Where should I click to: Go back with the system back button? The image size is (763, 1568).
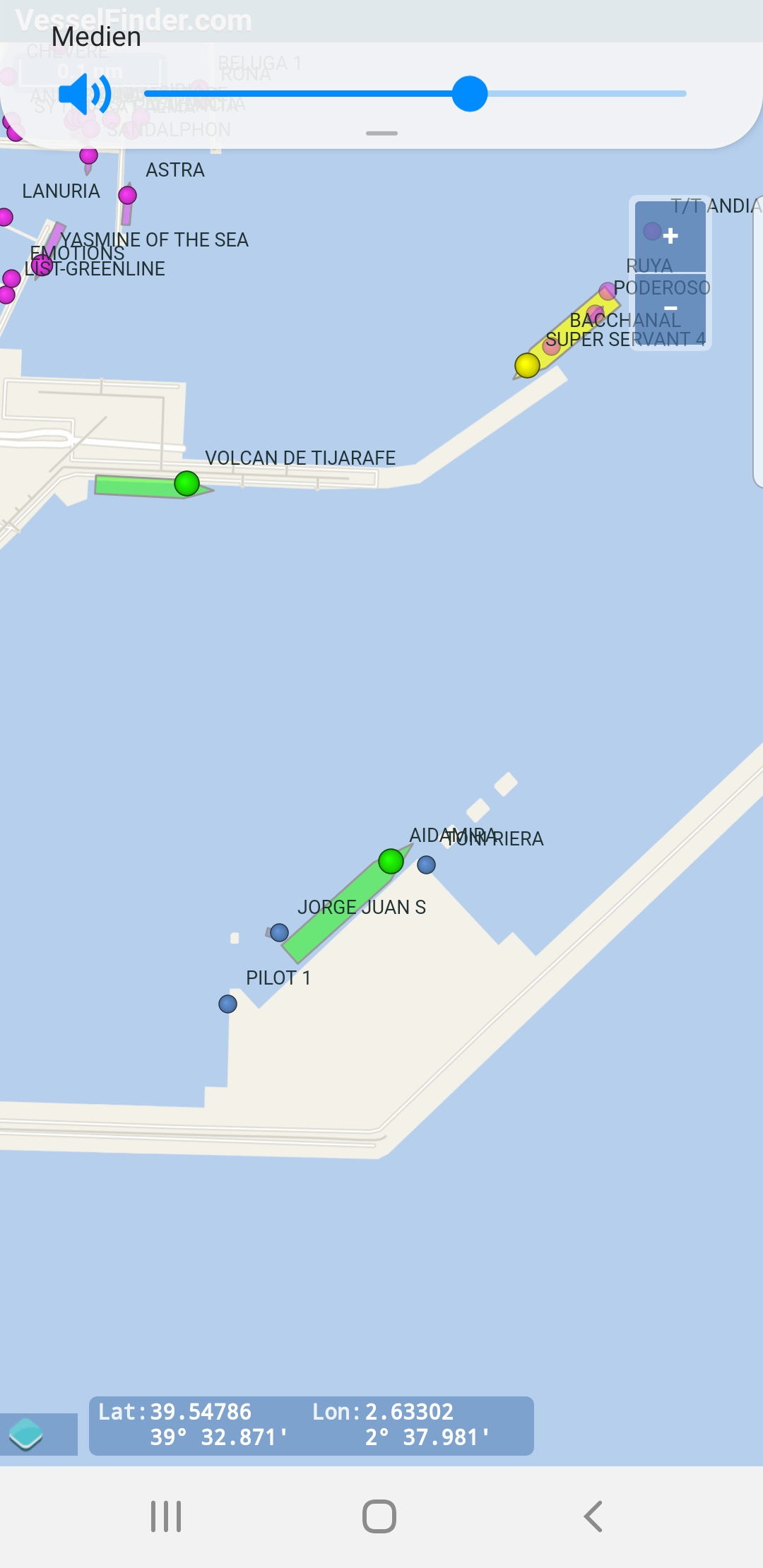point(593,1516)
